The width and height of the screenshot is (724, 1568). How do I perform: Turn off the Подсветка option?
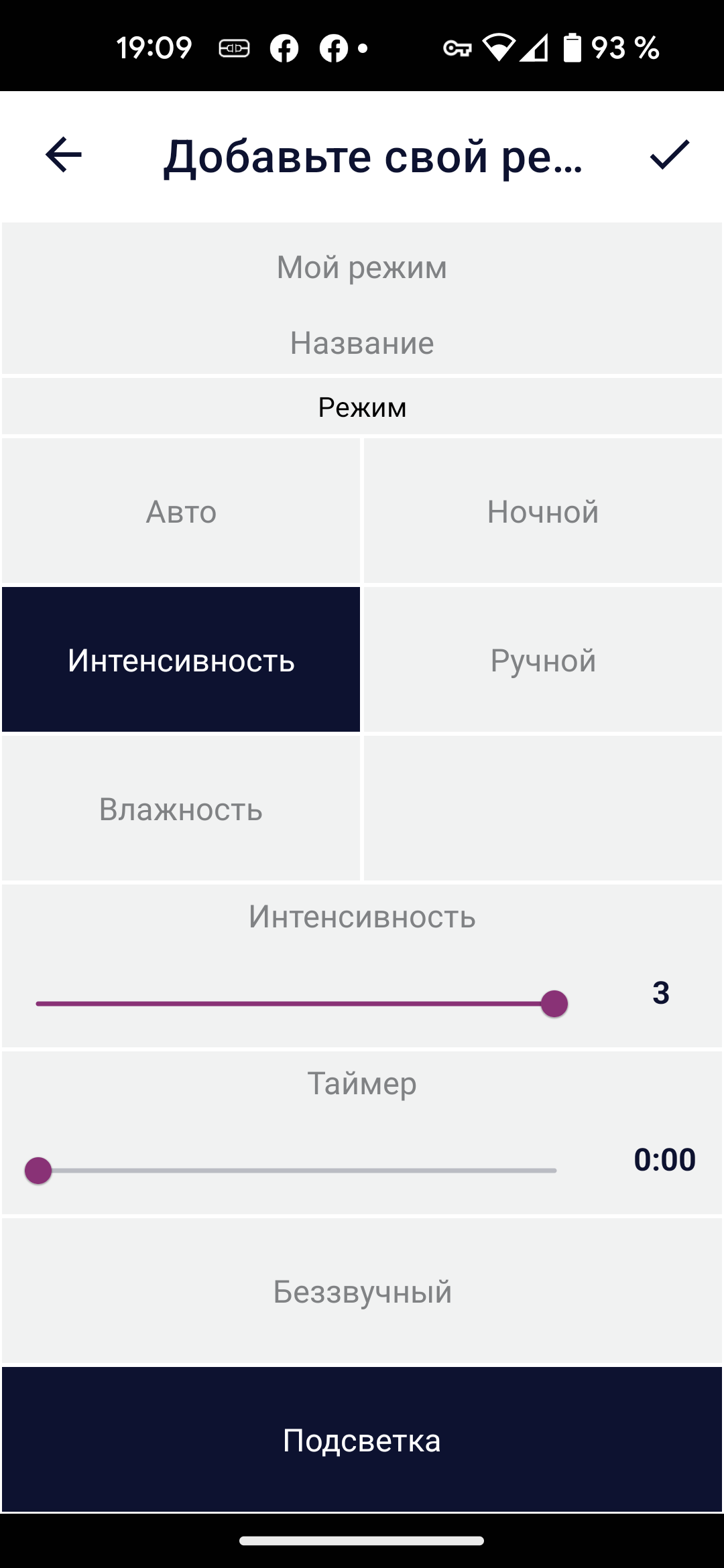pyautogui.click(x=362, y=1440)
